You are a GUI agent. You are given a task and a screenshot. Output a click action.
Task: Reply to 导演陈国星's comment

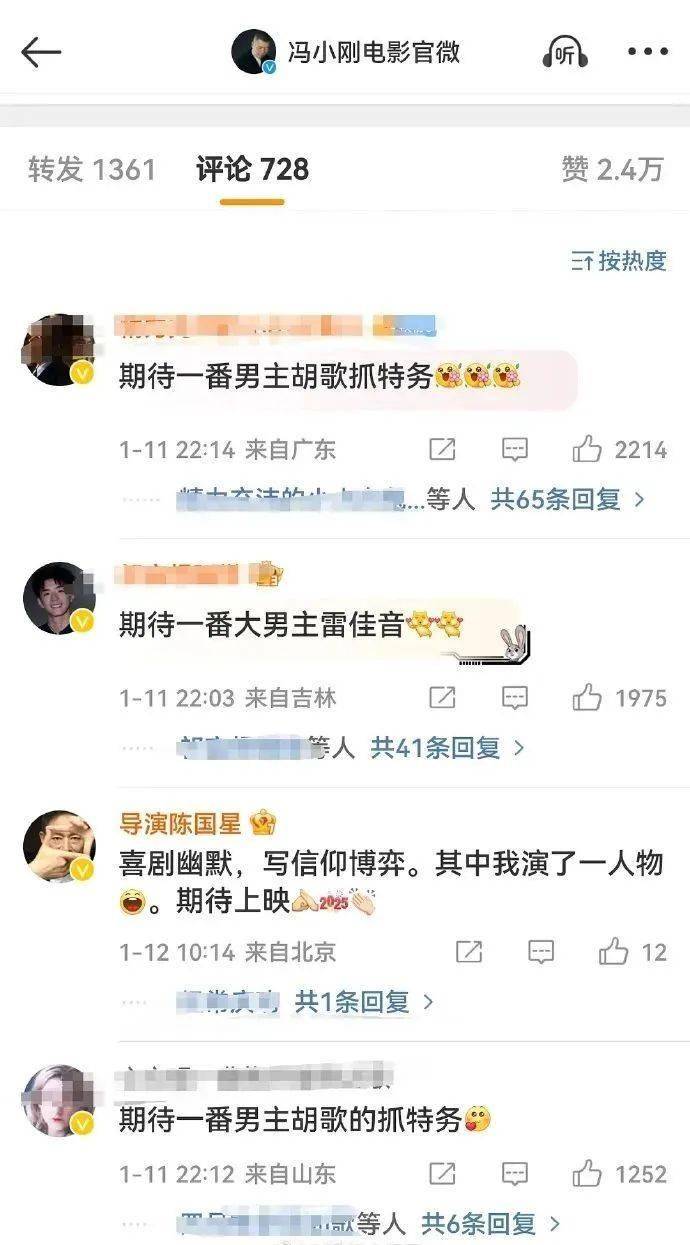[x=541, y=952]
